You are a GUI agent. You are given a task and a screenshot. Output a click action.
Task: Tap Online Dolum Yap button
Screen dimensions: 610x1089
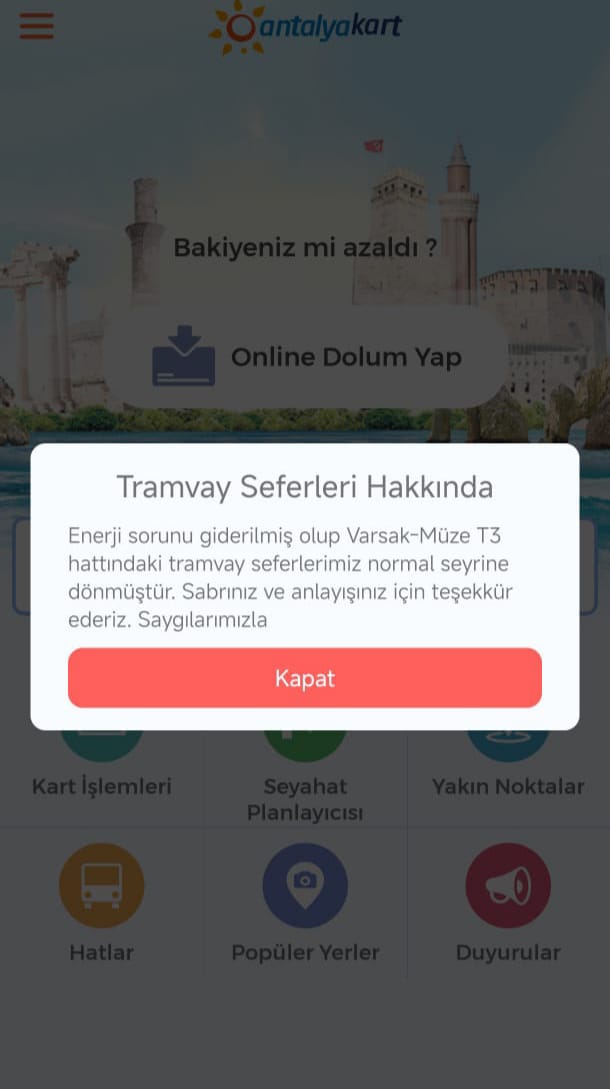[x=305, y=357]
